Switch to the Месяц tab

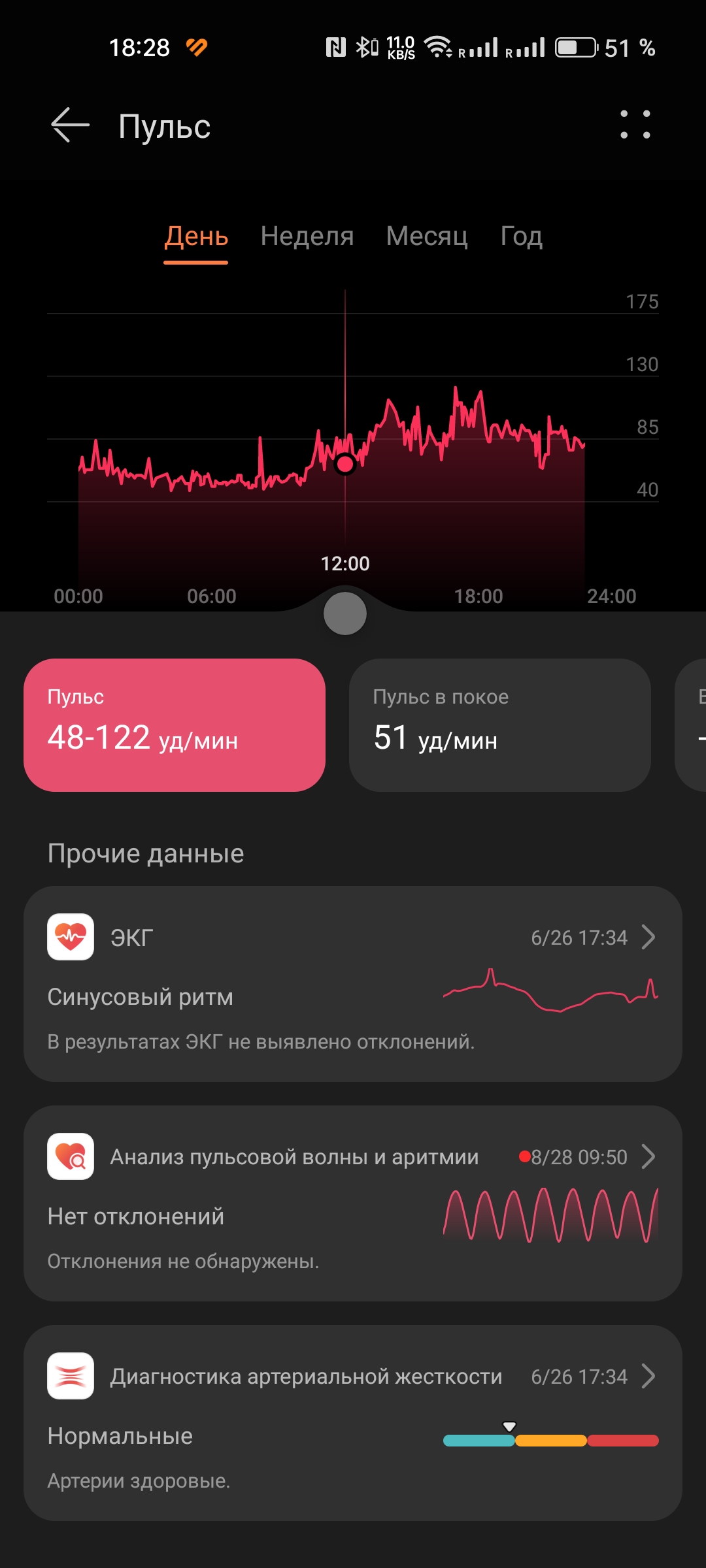427,237
